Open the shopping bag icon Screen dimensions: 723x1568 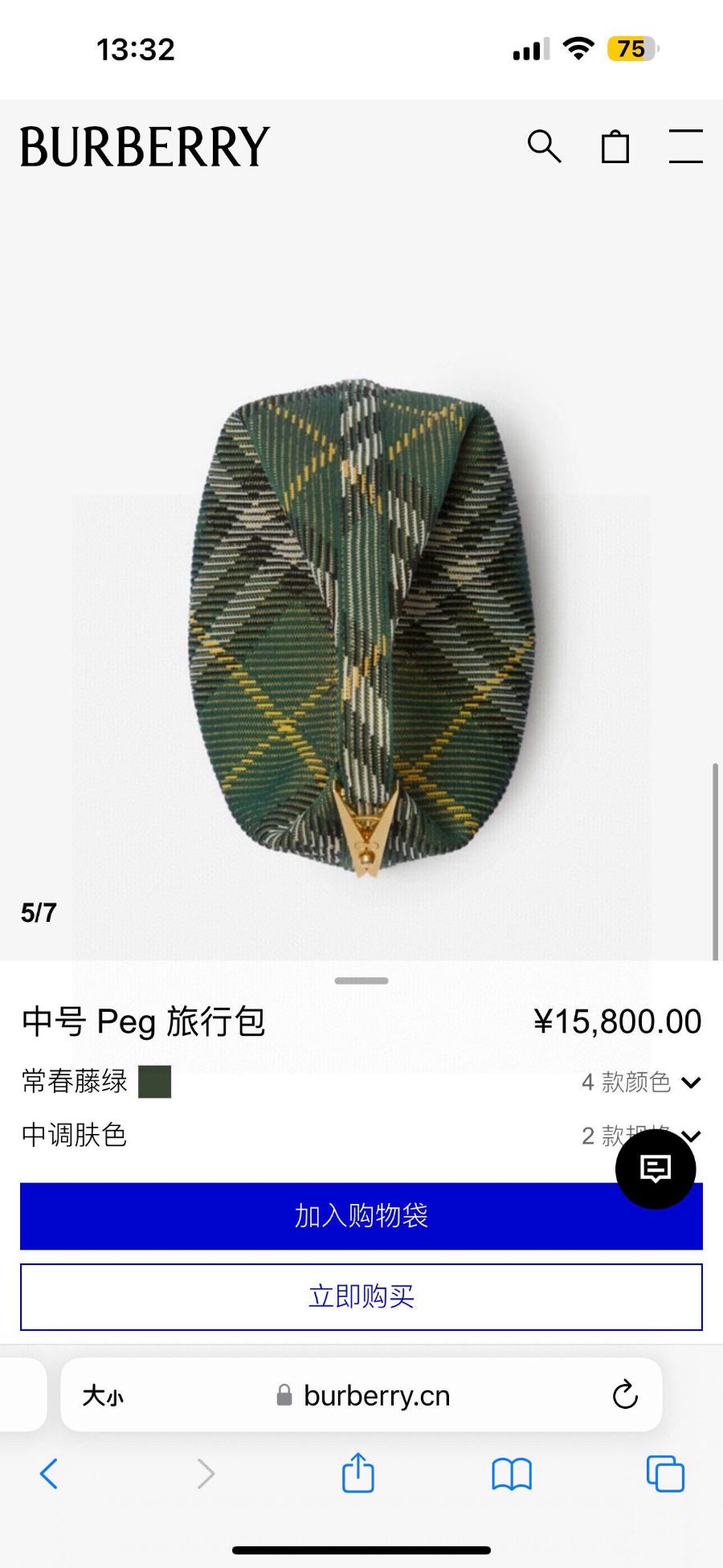tap(615, 146)
